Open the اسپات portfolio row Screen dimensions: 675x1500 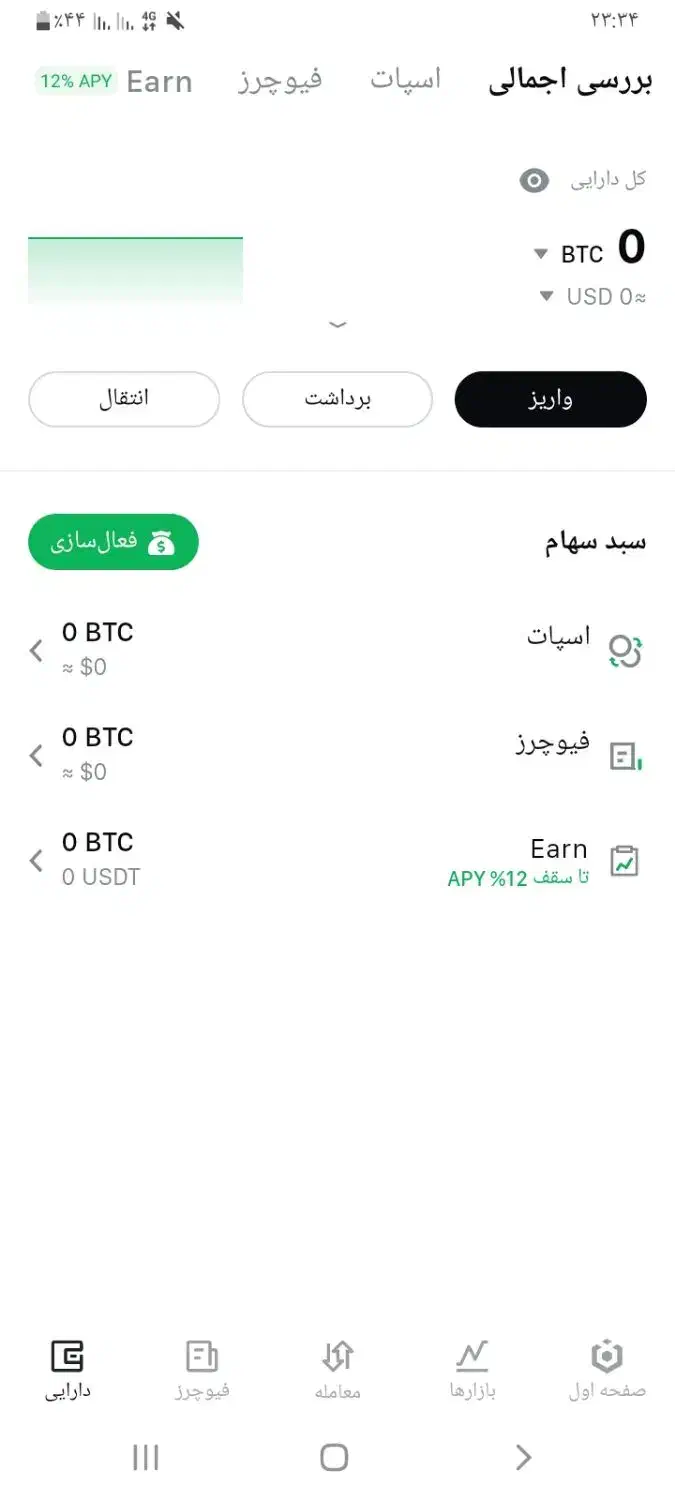337,649
